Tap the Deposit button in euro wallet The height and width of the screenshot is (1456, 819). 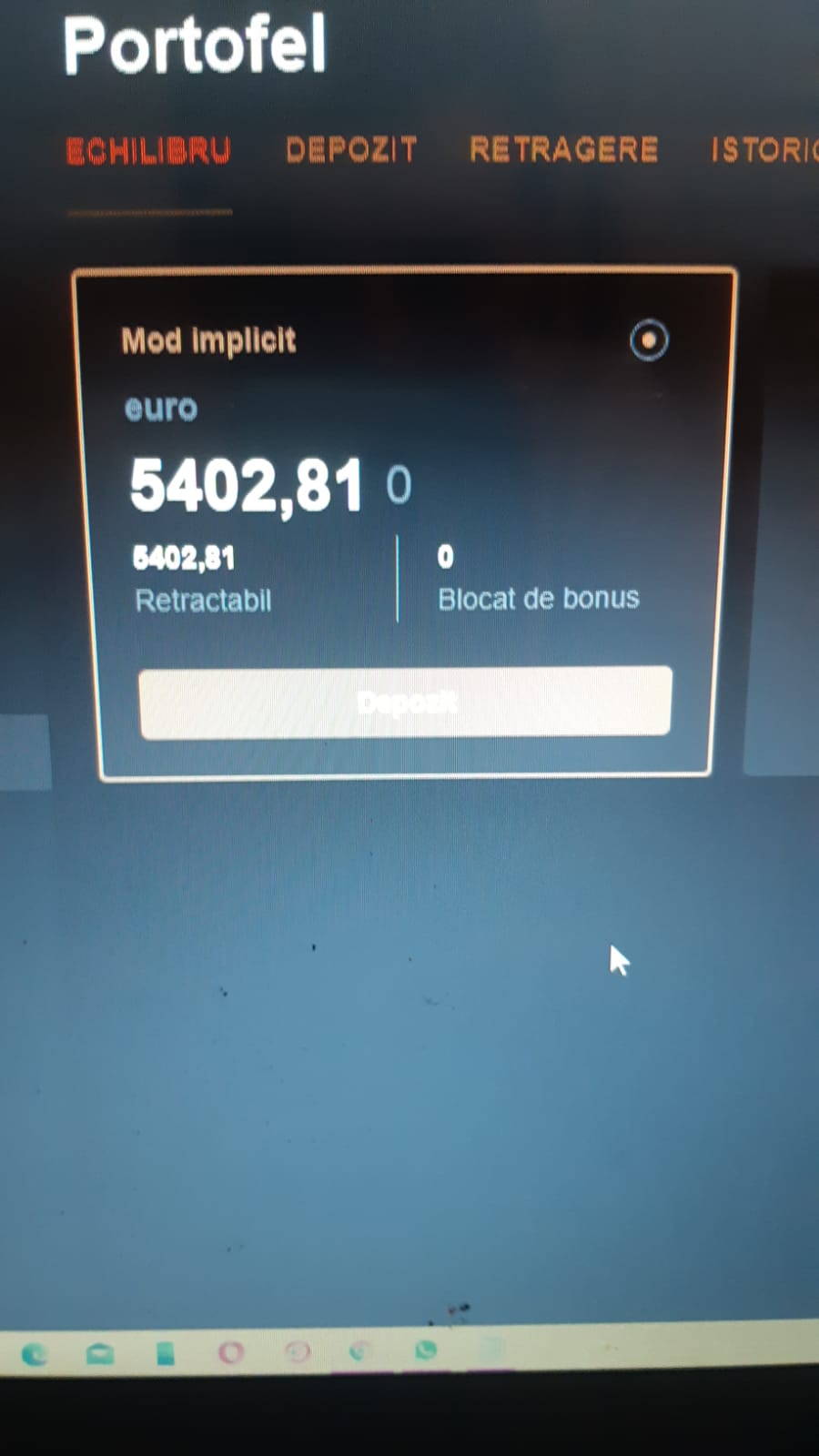405,703
